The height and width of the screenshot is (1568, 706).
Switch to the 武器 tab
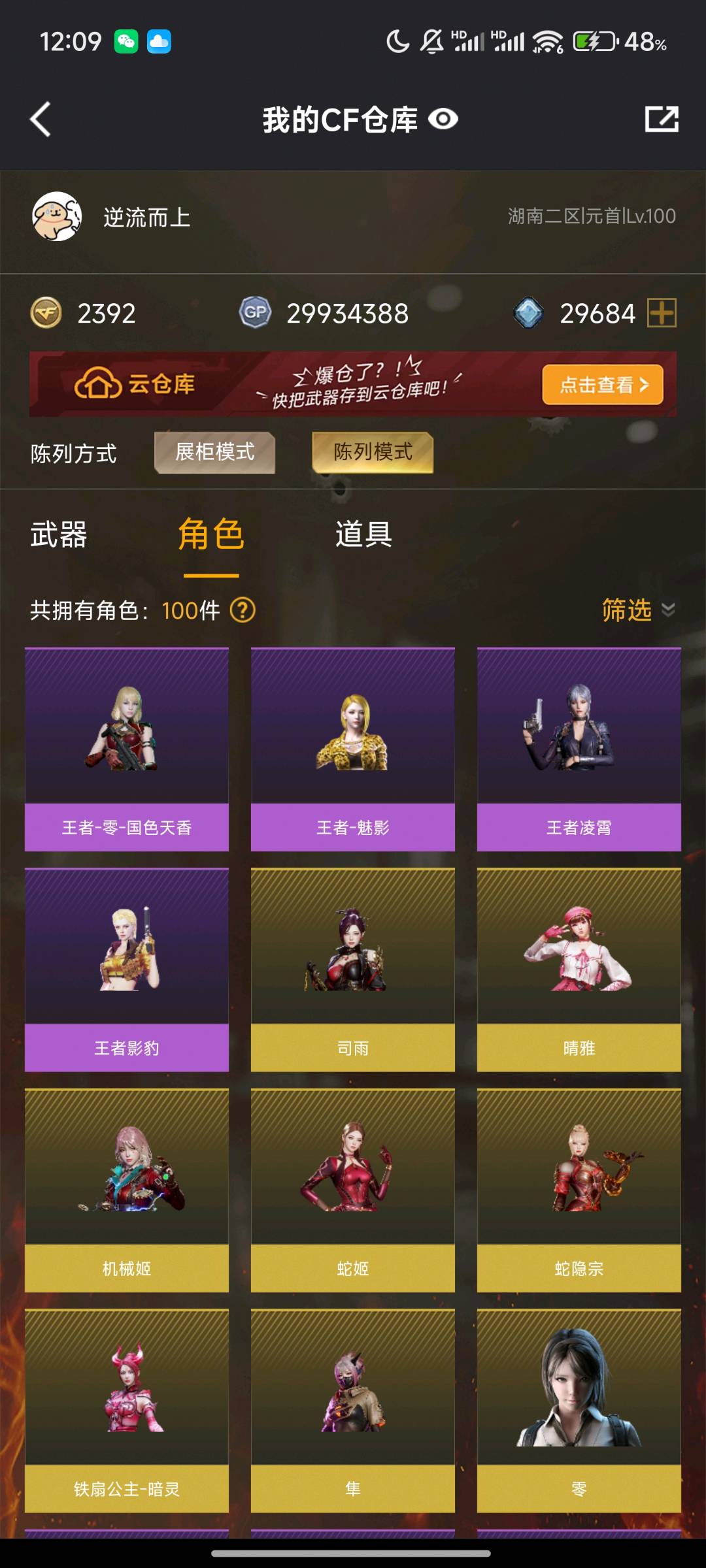(x=59, y=534)
